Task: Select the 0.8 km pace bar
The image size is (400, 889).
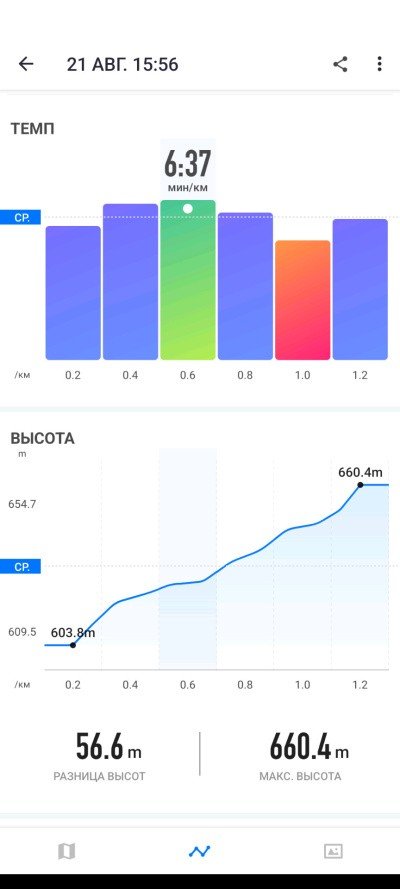Action: pyautogui.click(x=245, y=286)
